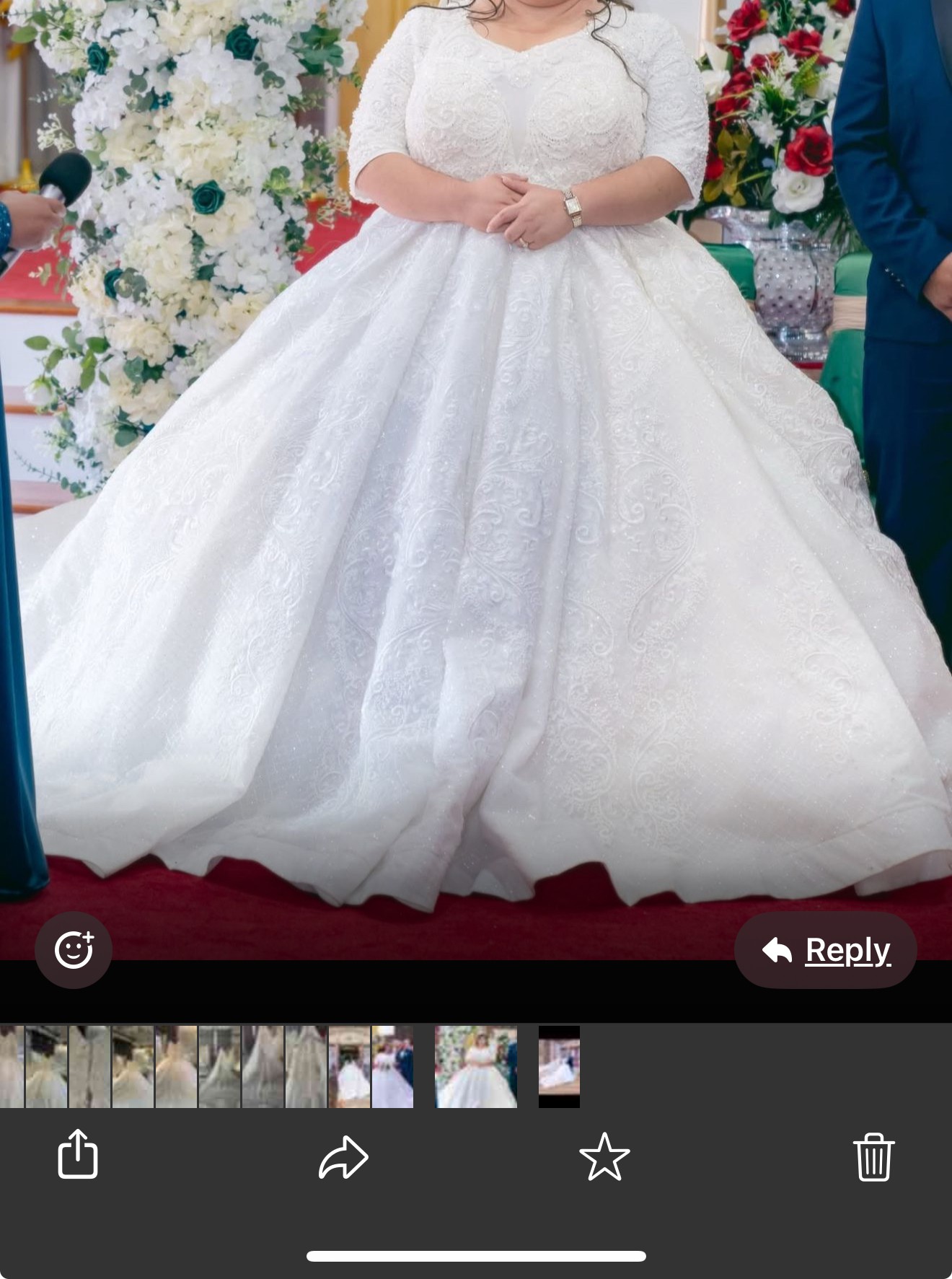
Task: Reply to this photo
Action: [x=826, y=950]
